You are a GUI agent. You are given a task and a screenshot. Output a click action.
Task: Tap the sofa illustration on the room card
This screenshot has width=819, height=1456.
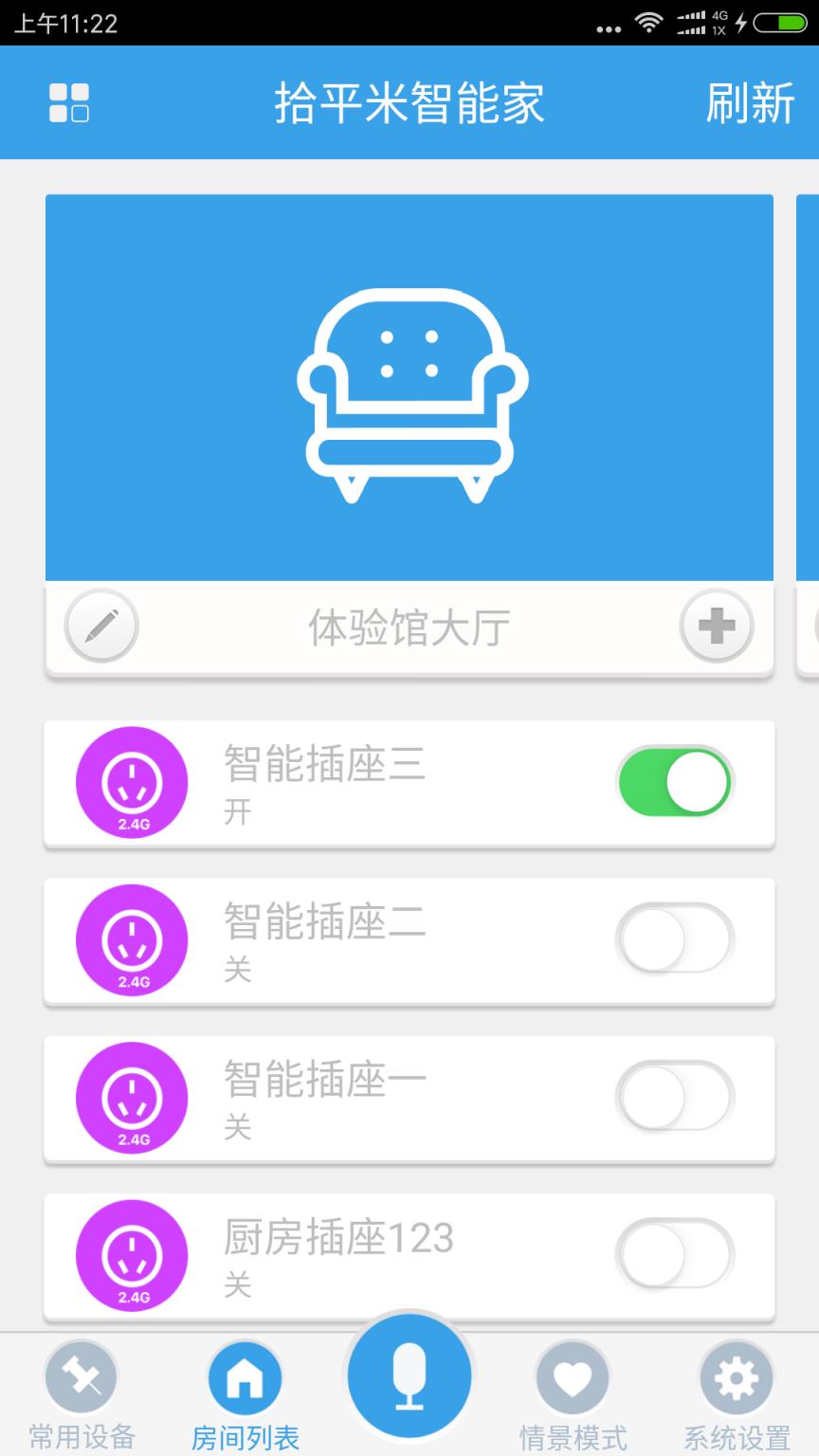[409, 389]
